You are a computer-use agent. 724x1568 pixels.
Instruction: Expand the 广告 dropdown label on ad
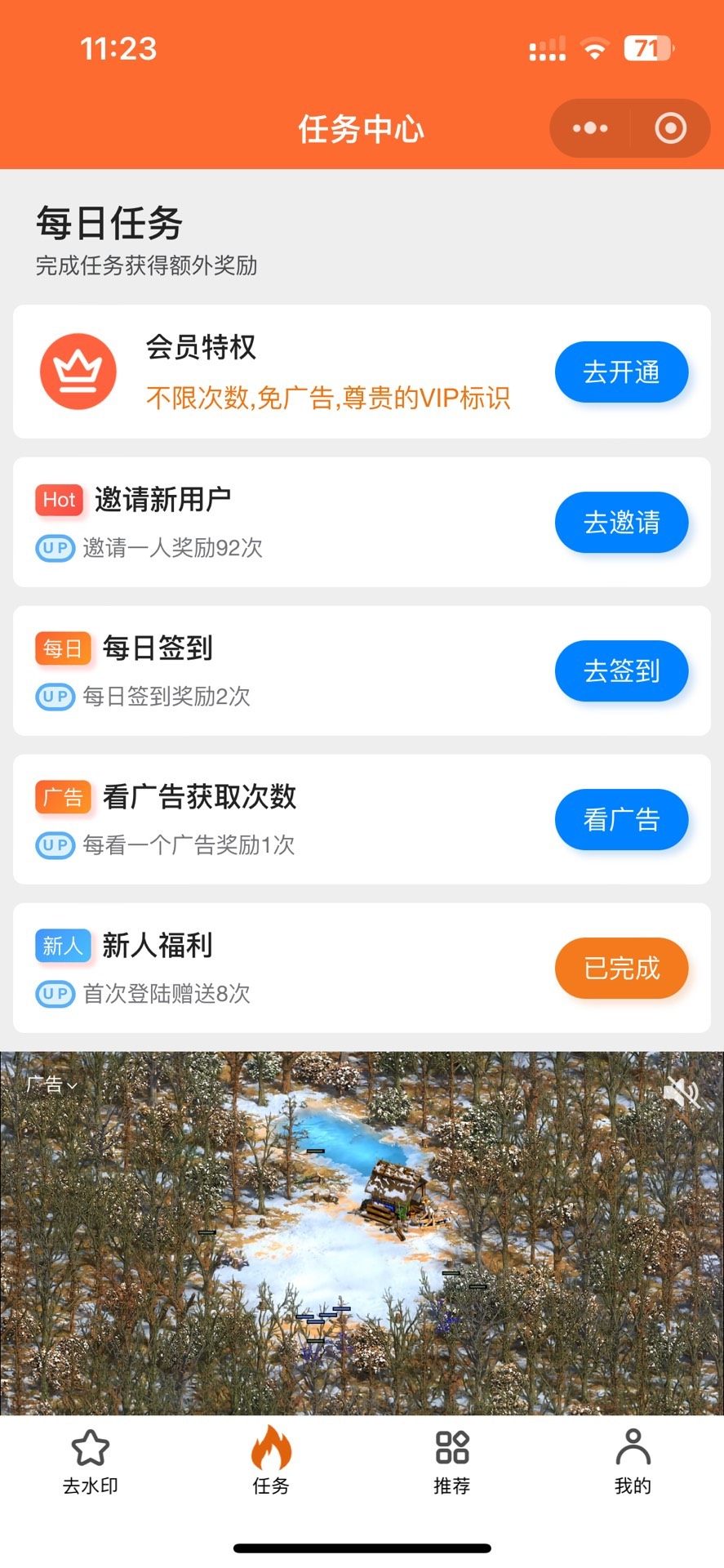(x=51, y=1085)
